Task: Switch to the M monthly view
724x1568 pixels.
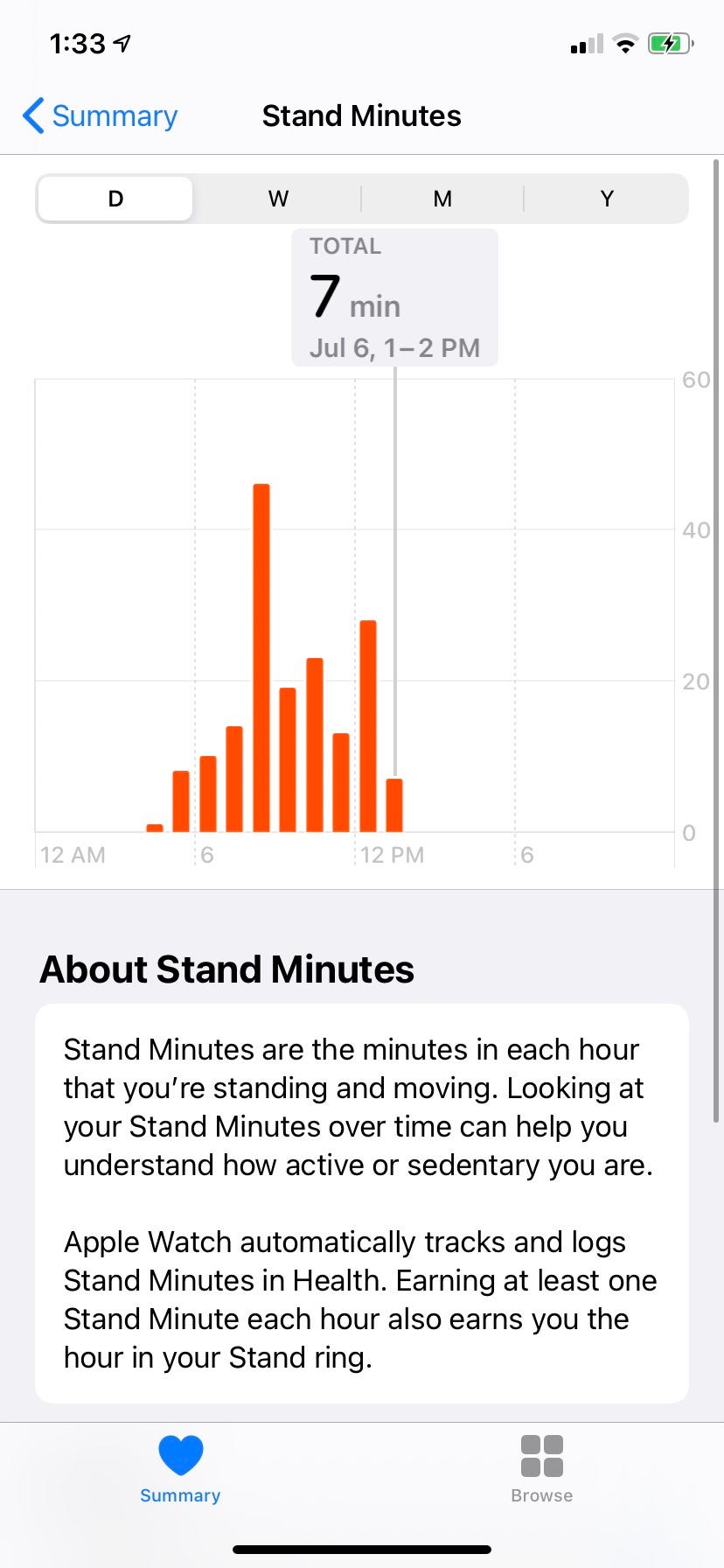Action: tap(442, 199)
